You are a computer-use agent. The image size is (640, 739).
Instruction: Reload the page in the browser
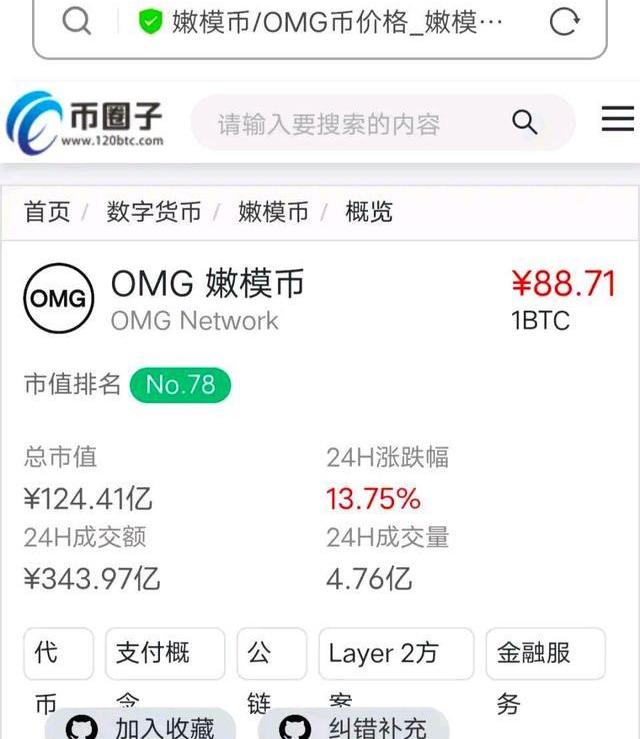click(565, 22)
